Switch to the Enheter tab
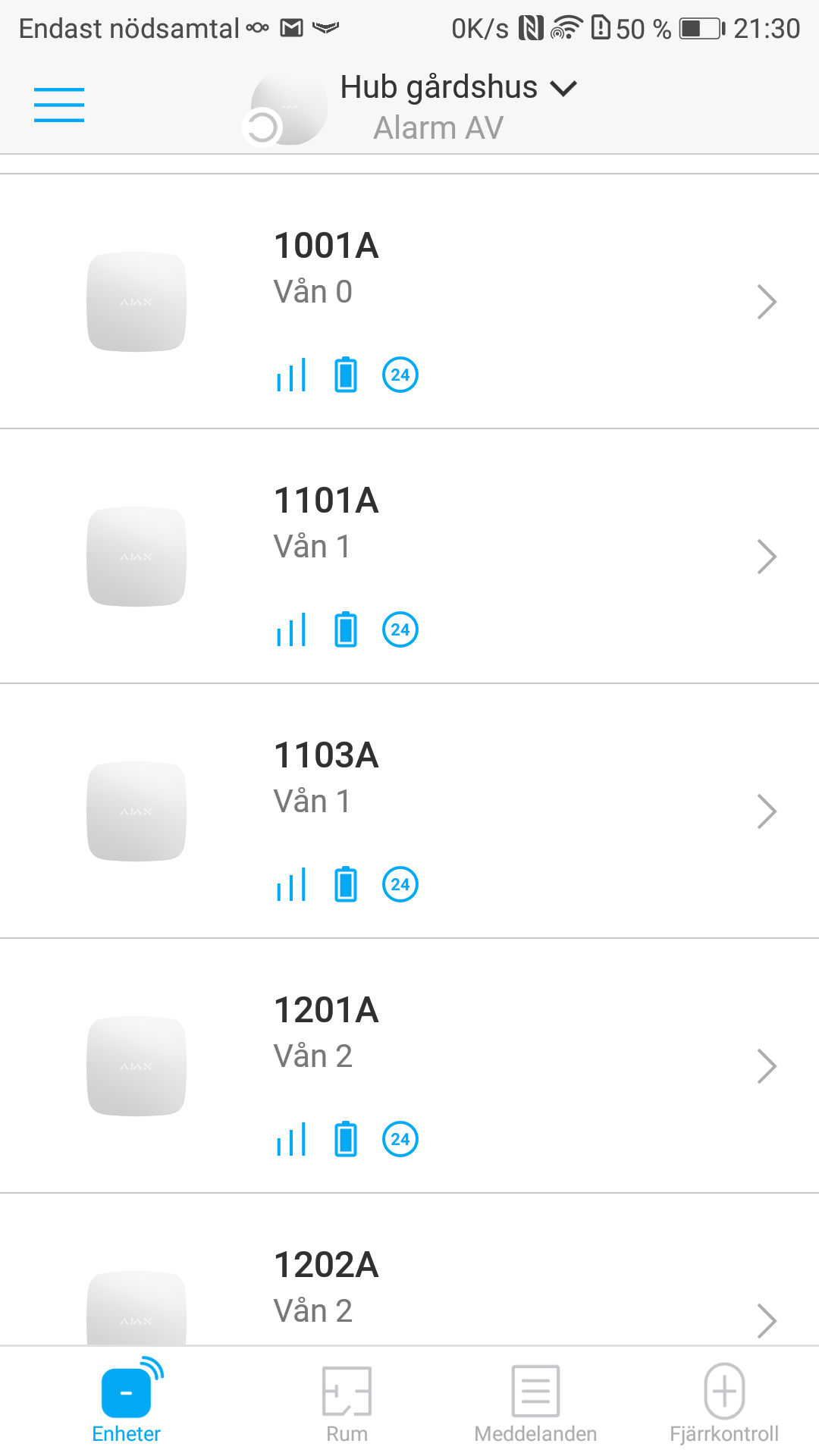The image size is (819, 1456). pyautogui.click(x=127, y=1403)
